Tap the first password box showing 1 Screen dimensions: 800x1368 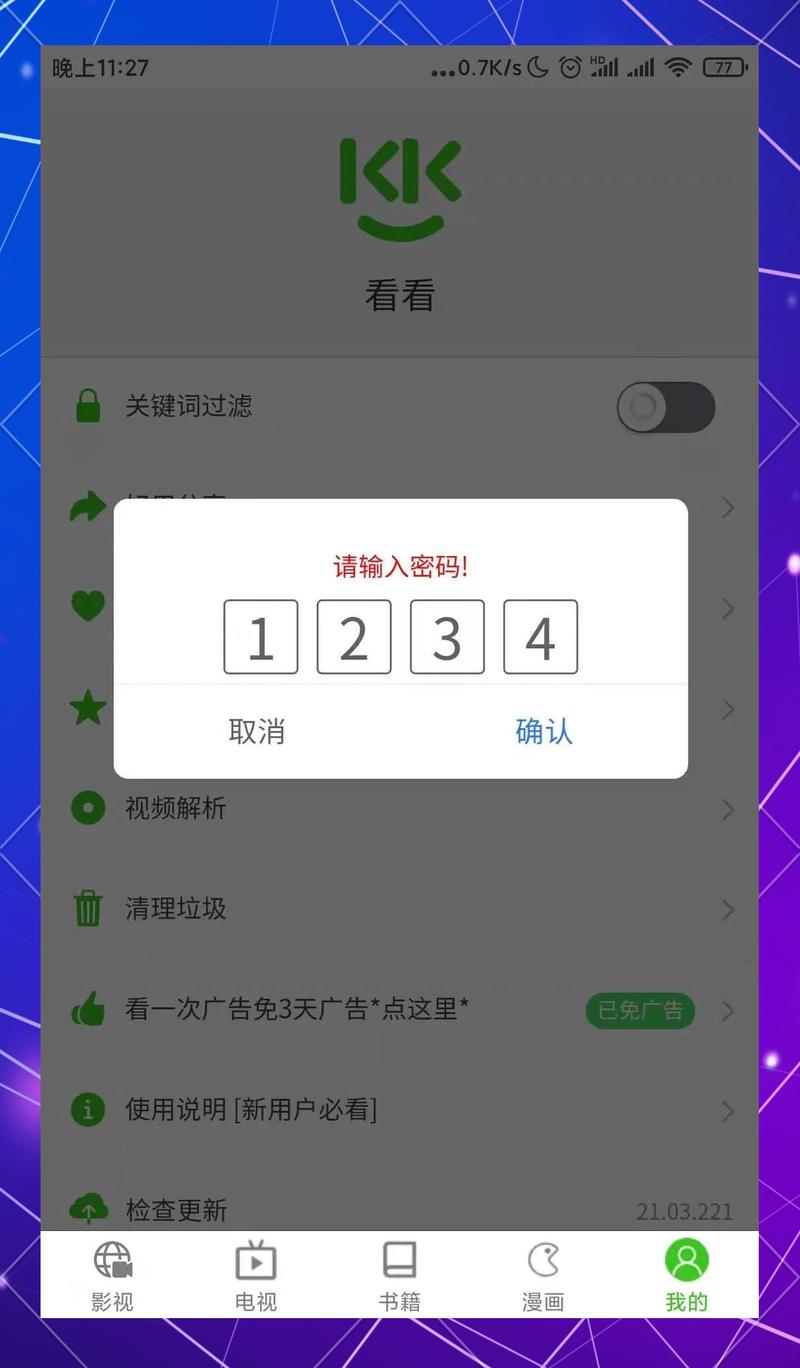pos(261,637)
